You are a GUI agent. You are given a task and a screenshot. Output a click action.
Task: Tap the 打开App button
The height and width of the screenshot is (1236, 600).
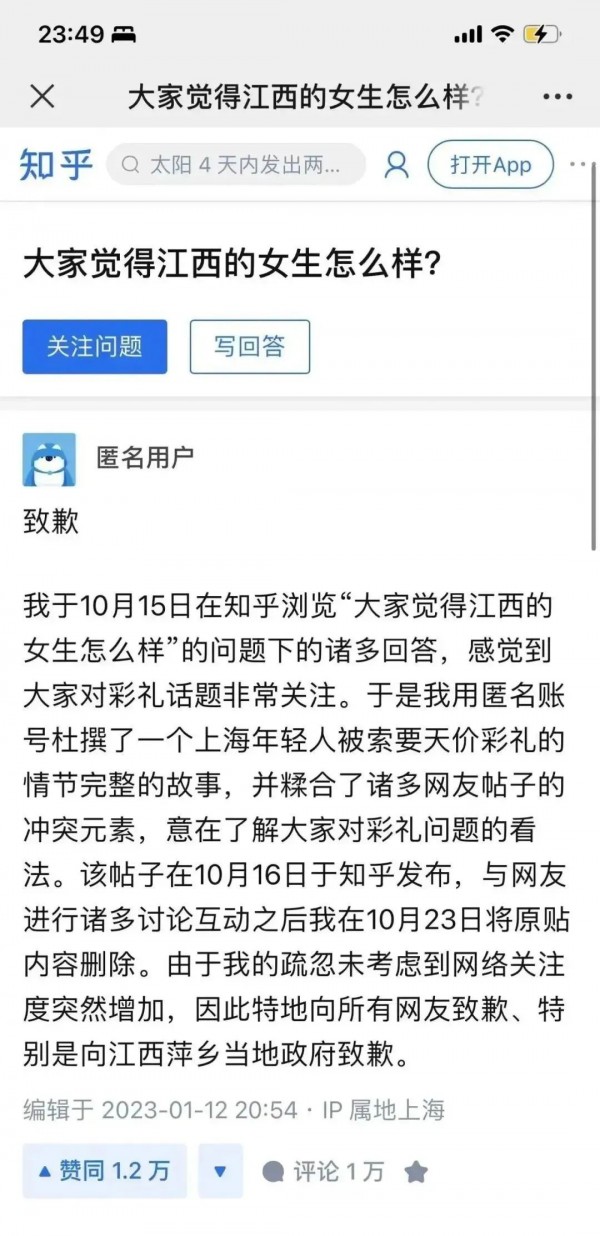pyautogui.click(x=490, y=165)
